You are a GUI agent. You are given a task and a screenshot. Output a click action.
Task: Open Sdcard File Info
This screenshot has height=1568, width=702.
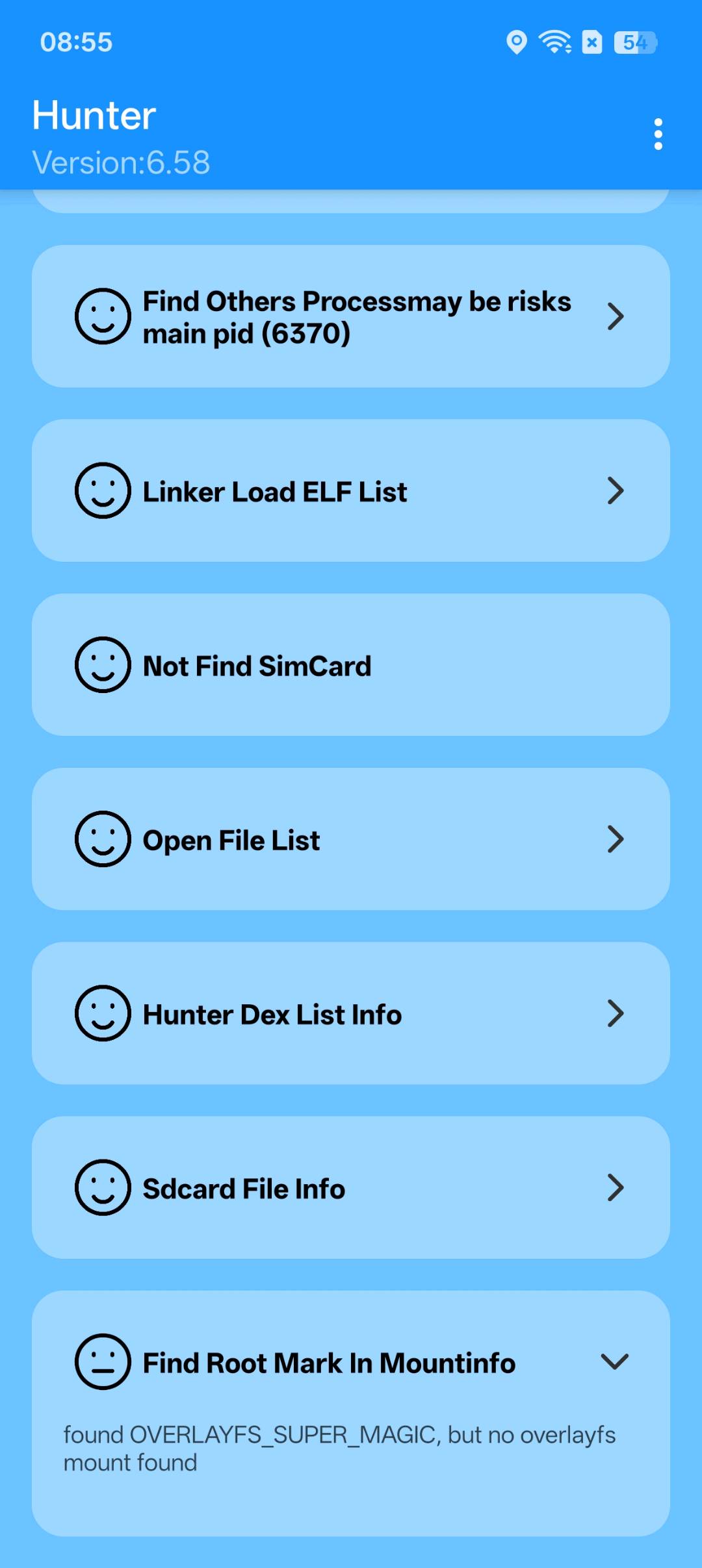click(x=351, y=1187)
